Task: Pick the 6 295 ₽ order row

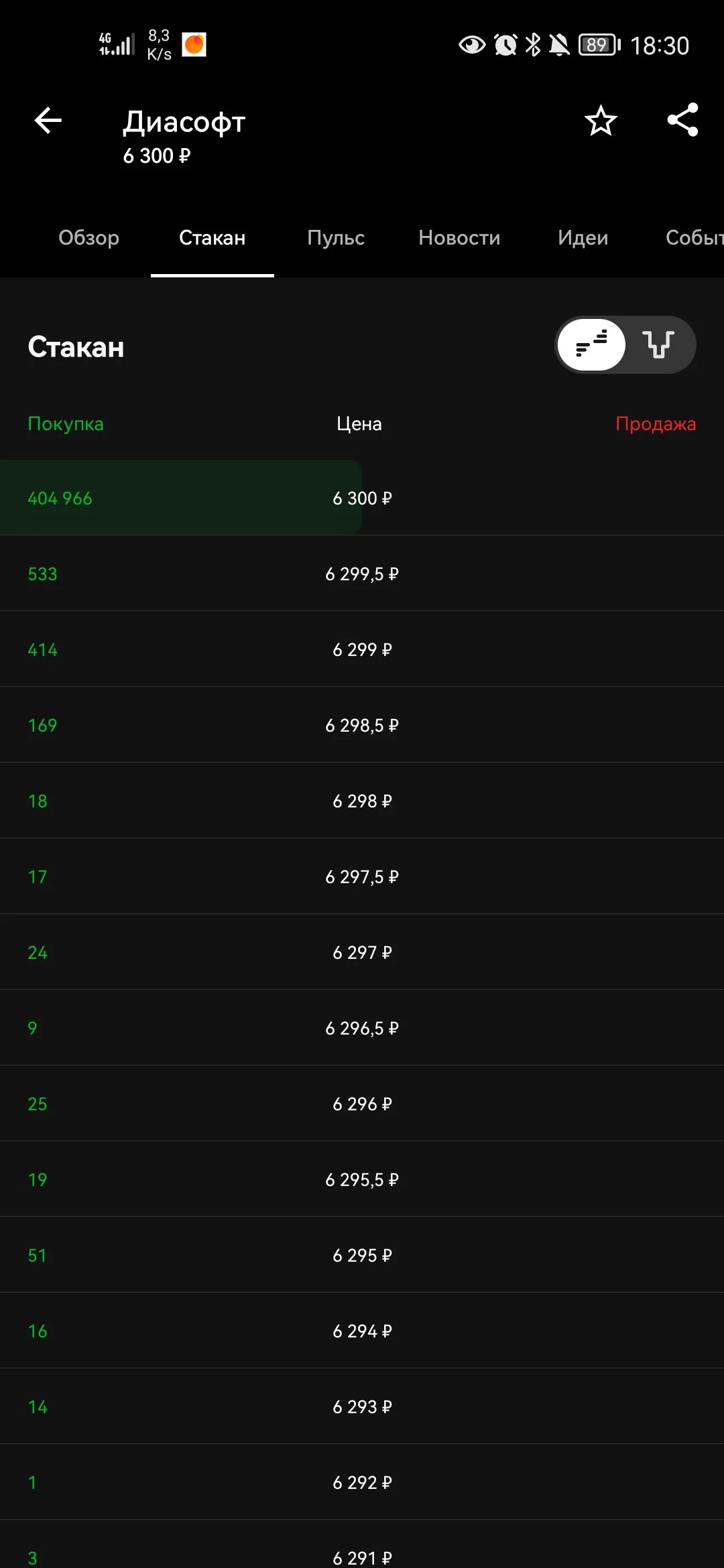Action: pos(362,1255)
